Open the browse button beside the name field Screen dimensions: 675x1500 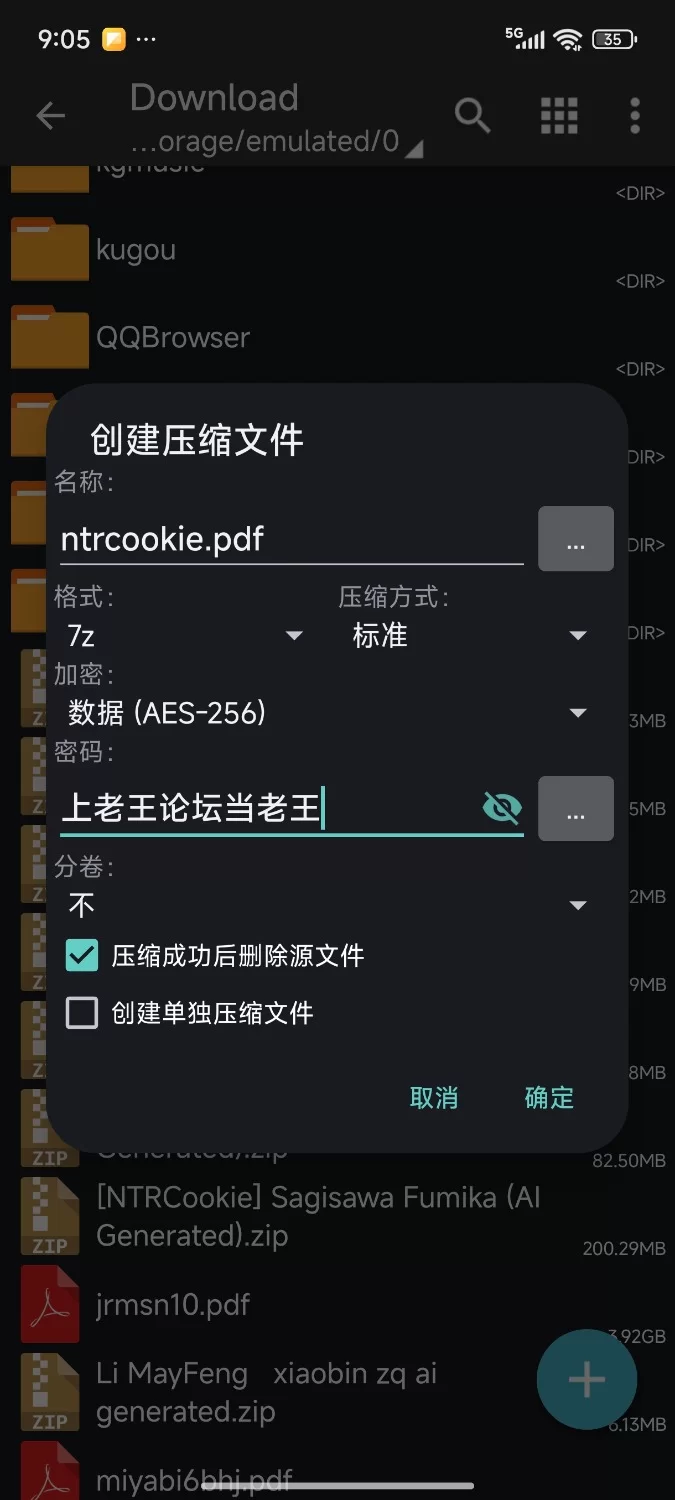click(576, 539)
